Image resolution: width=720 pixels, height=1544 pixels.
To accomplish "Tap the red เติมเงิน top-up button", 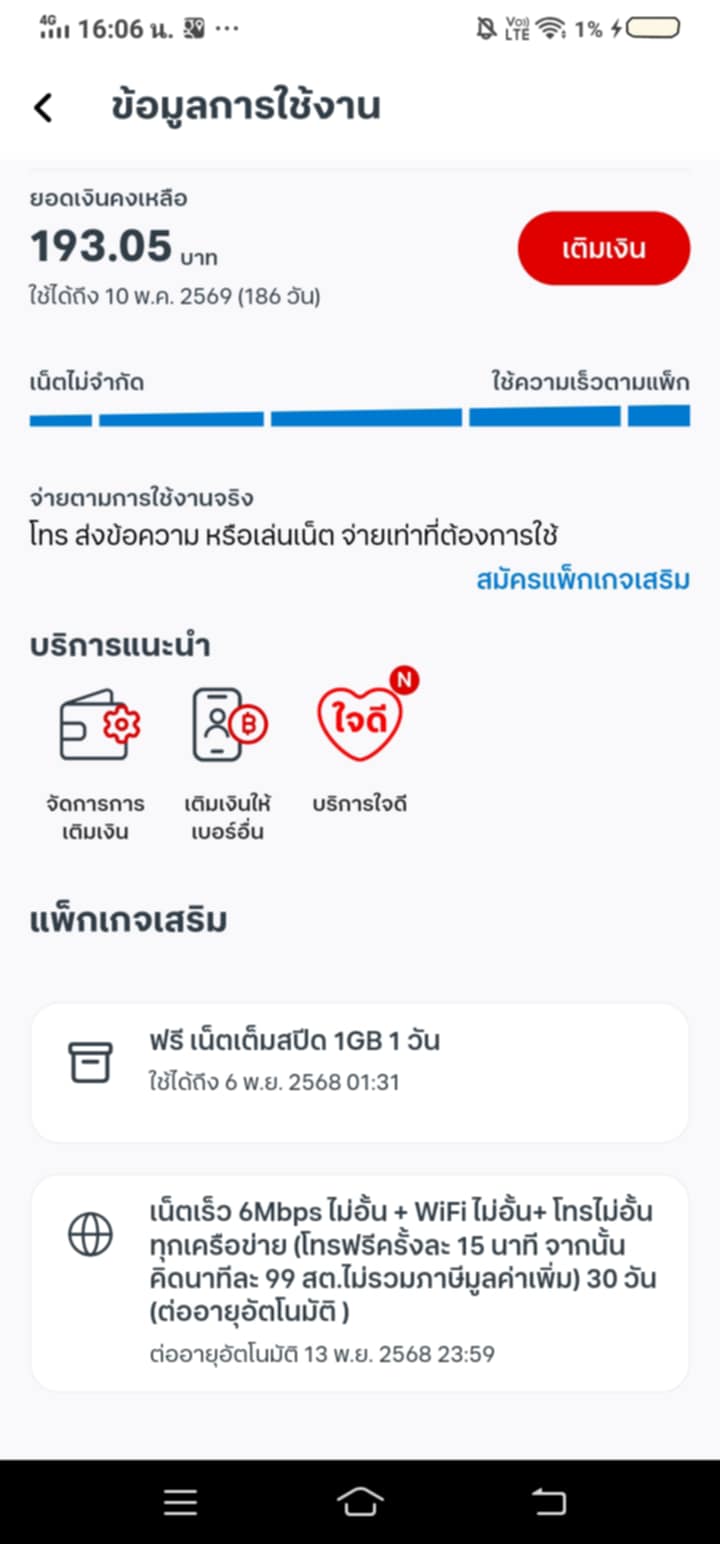I will (x=604, y=248).
